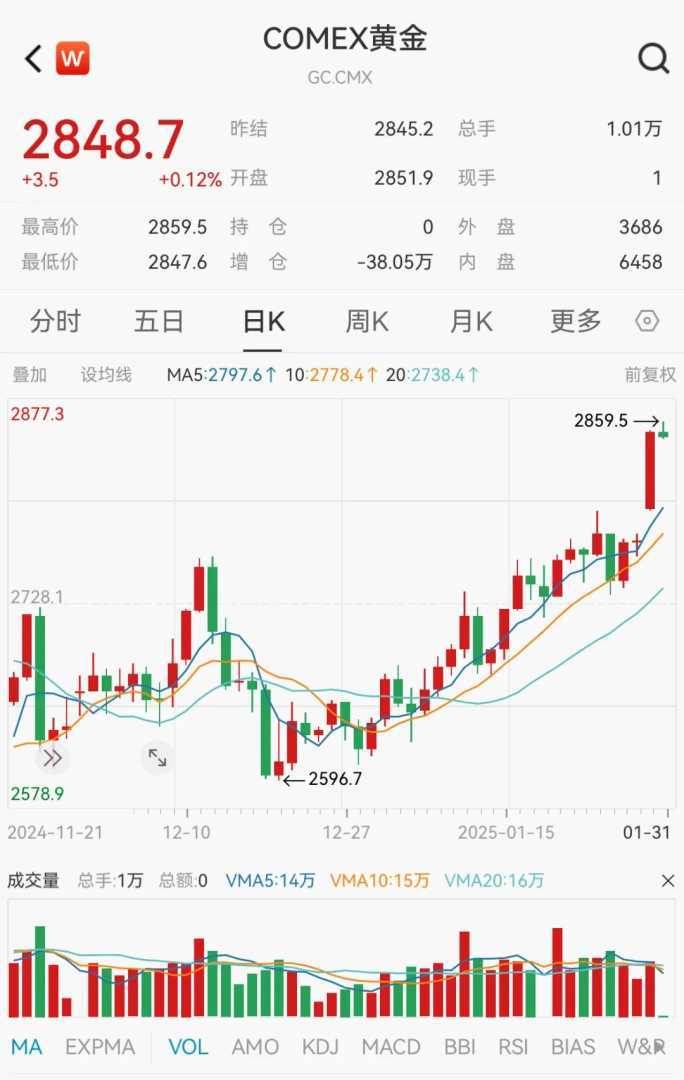
Task: Choose the BBI indicator
Action: tap(459, 1047)
